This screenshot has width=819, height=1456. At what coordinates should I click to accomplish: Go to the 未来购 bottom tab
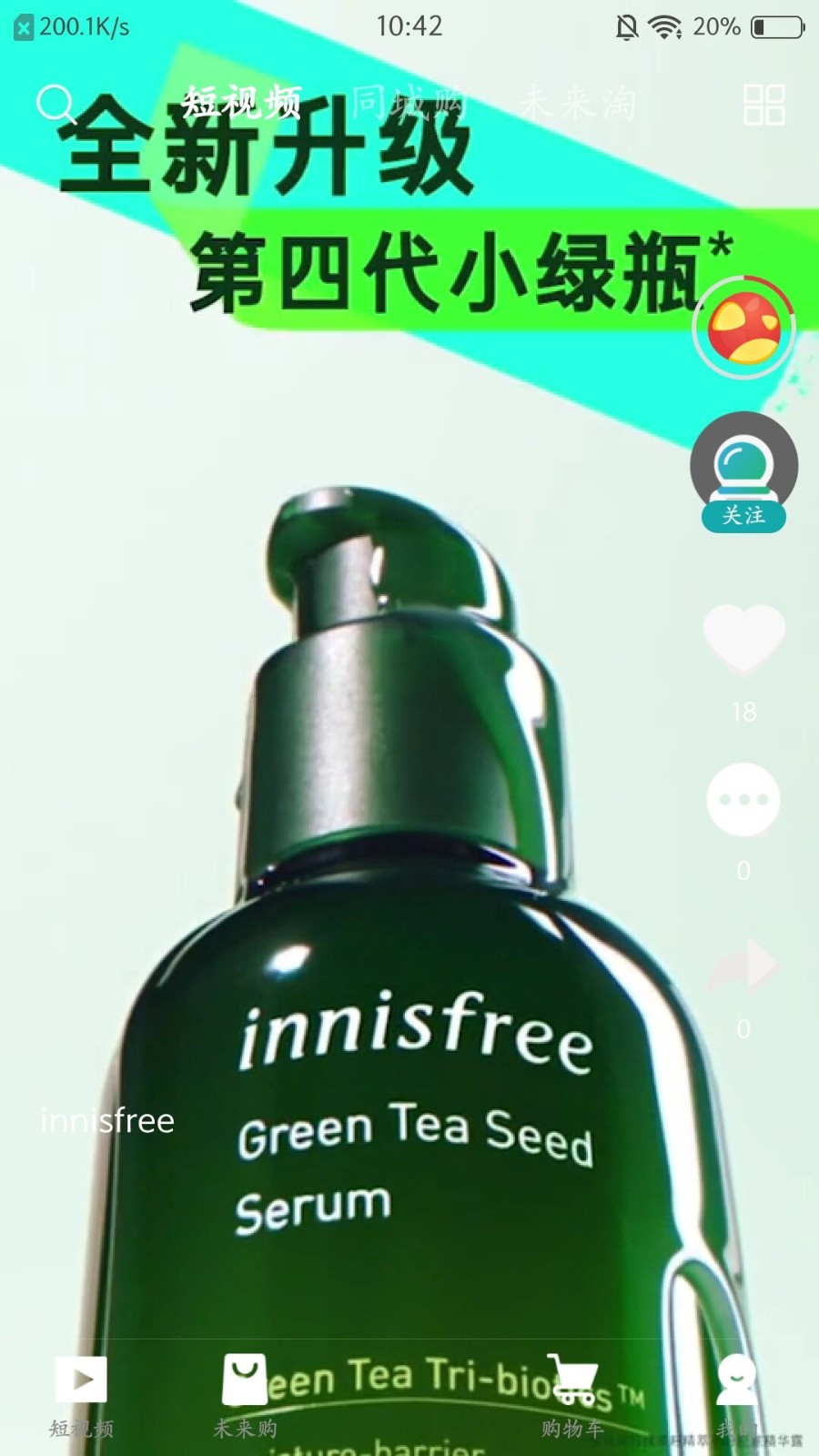coord(245,1397)
